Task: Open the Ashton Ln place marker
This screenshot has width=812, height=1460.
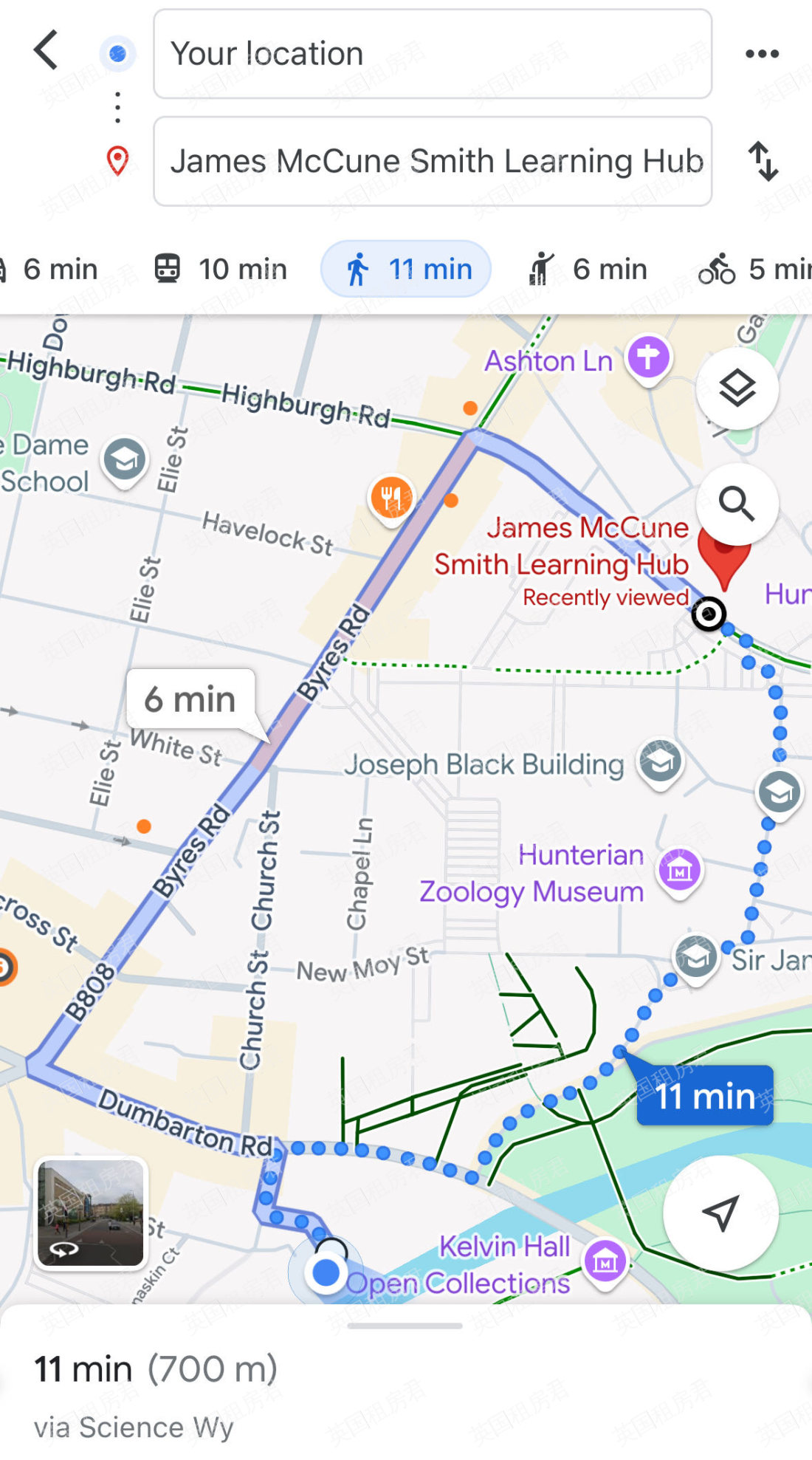Action: [x=648, y=358]
